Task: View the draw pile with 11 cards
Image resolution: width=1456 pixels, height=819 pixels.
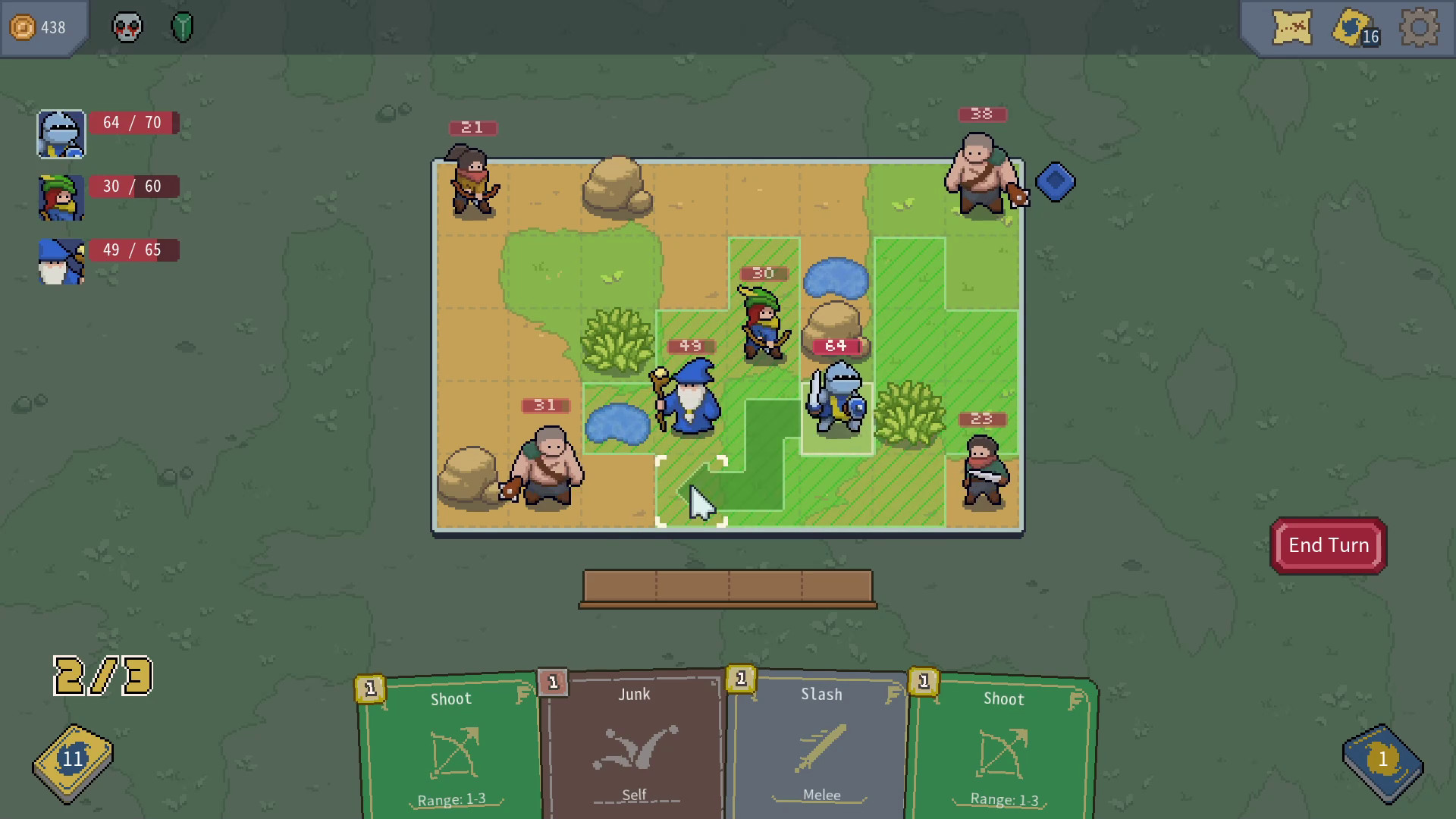Action: pyautogui.click(x=73, y=761)
